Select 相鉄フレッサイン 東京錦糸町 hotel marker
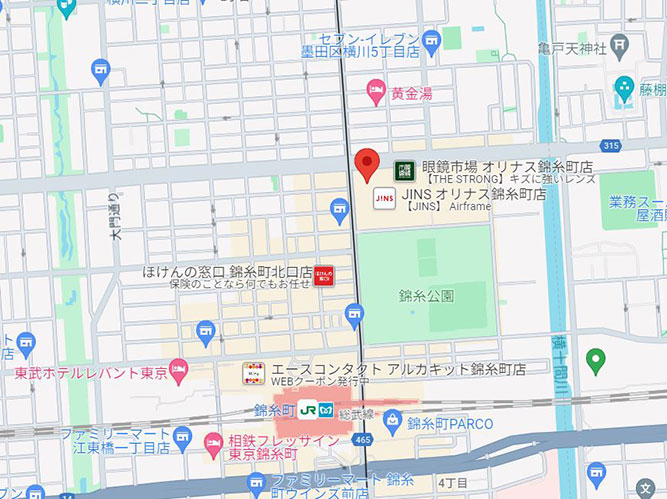 [213, 441]
